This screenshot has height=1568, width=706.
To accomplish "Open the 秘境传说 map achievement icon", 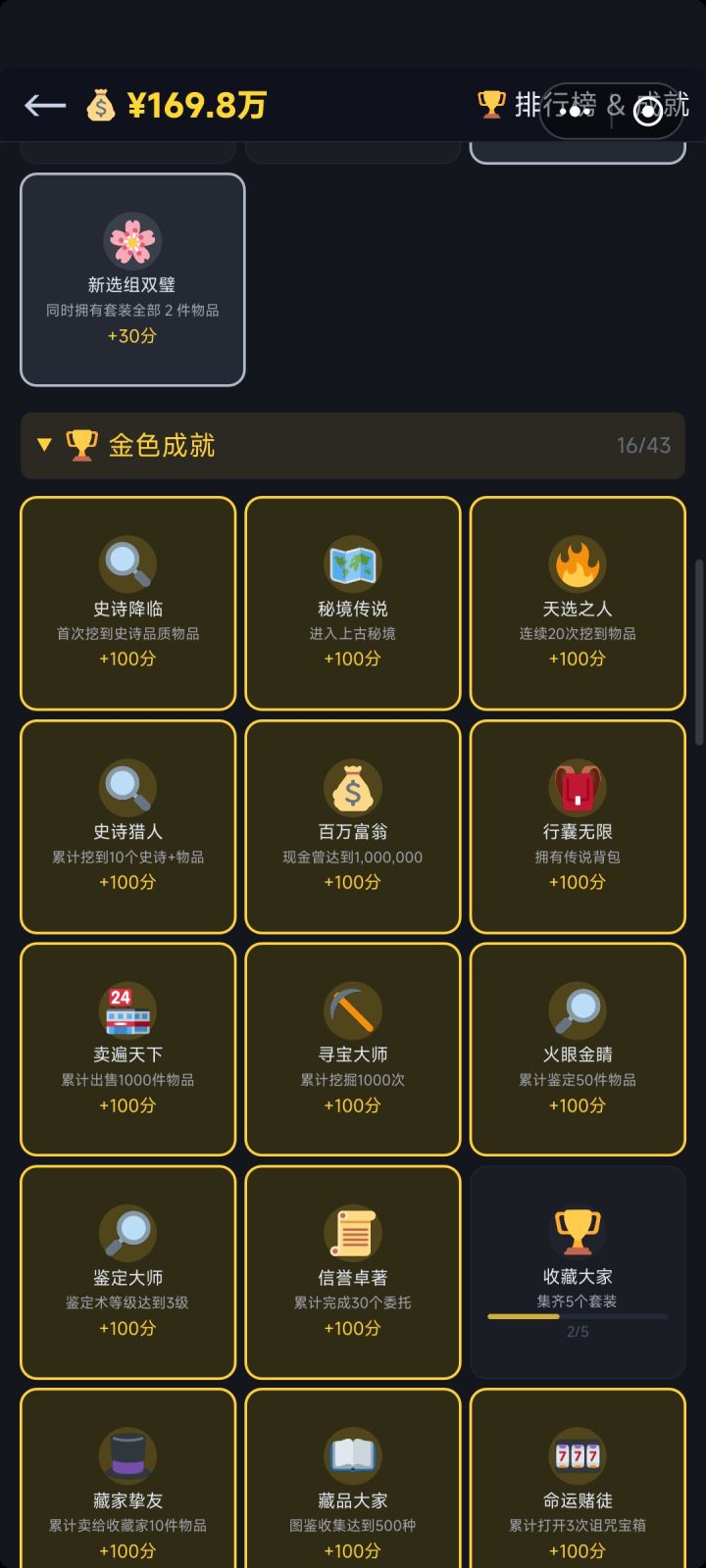I will coord(352,564).
